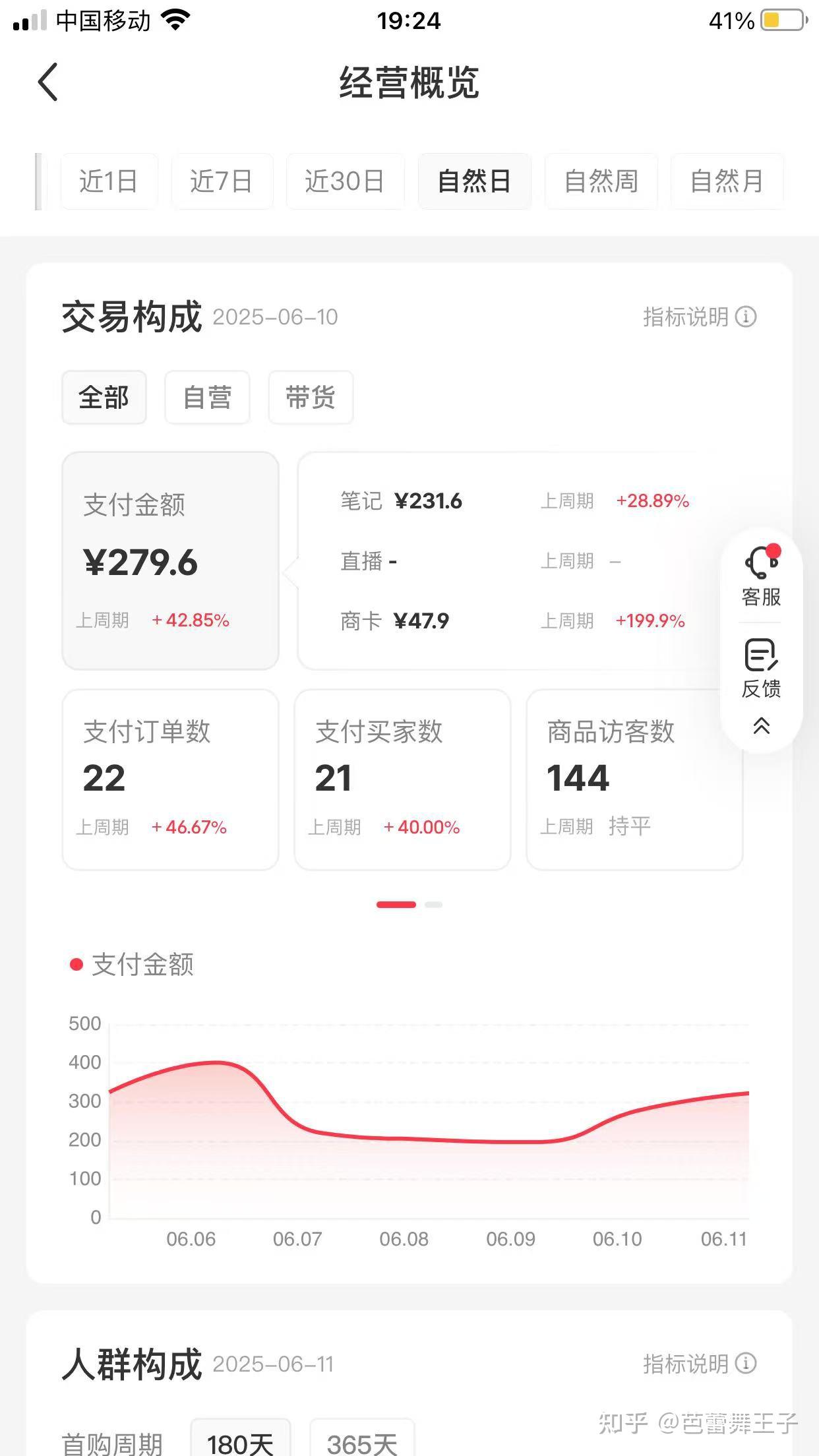819x1456 pixels.
Task: Tap the 支付金额 card showing ¥279.6
Action: pos(170,559)
